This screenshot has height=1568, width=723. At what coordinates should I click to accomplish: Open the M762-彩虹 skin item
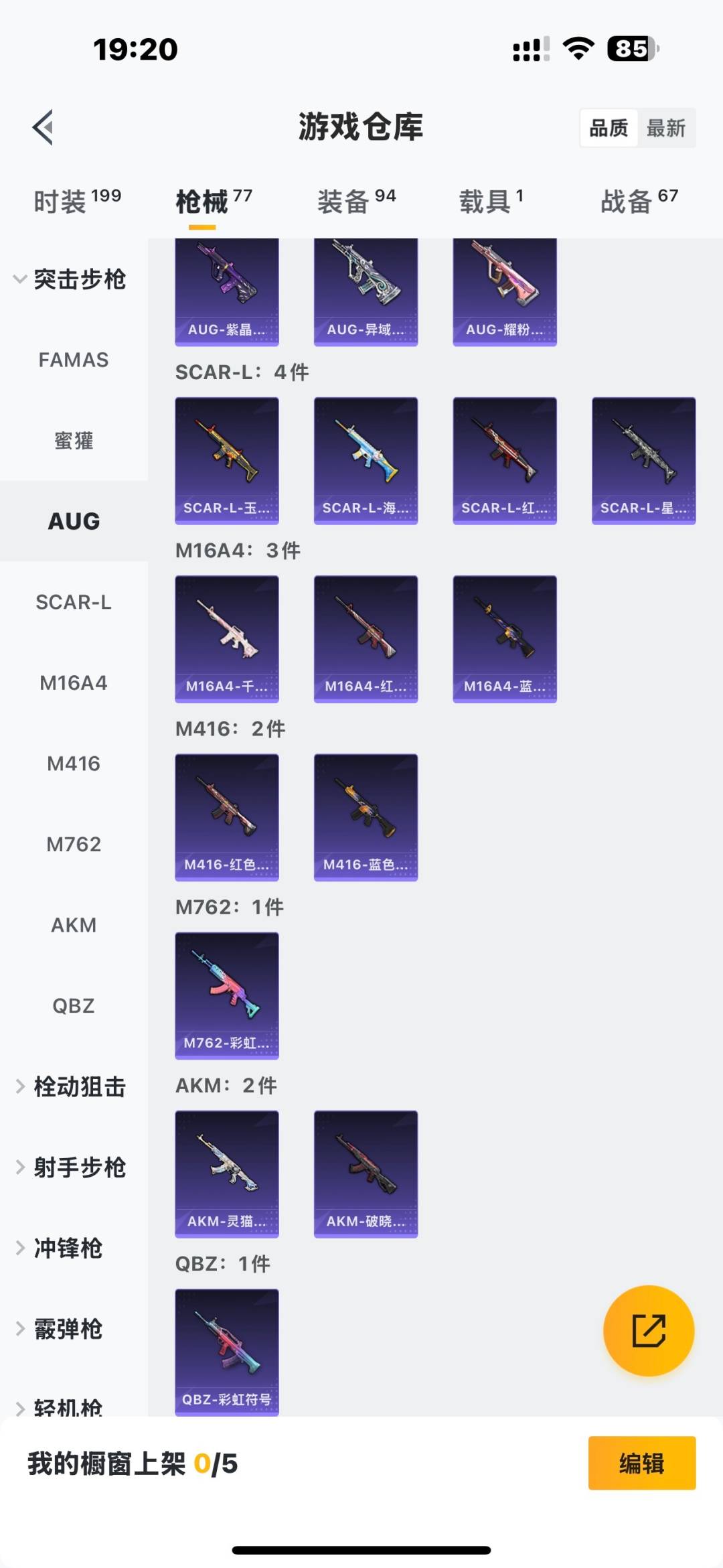pyautogui.click(x=227, y=996)
